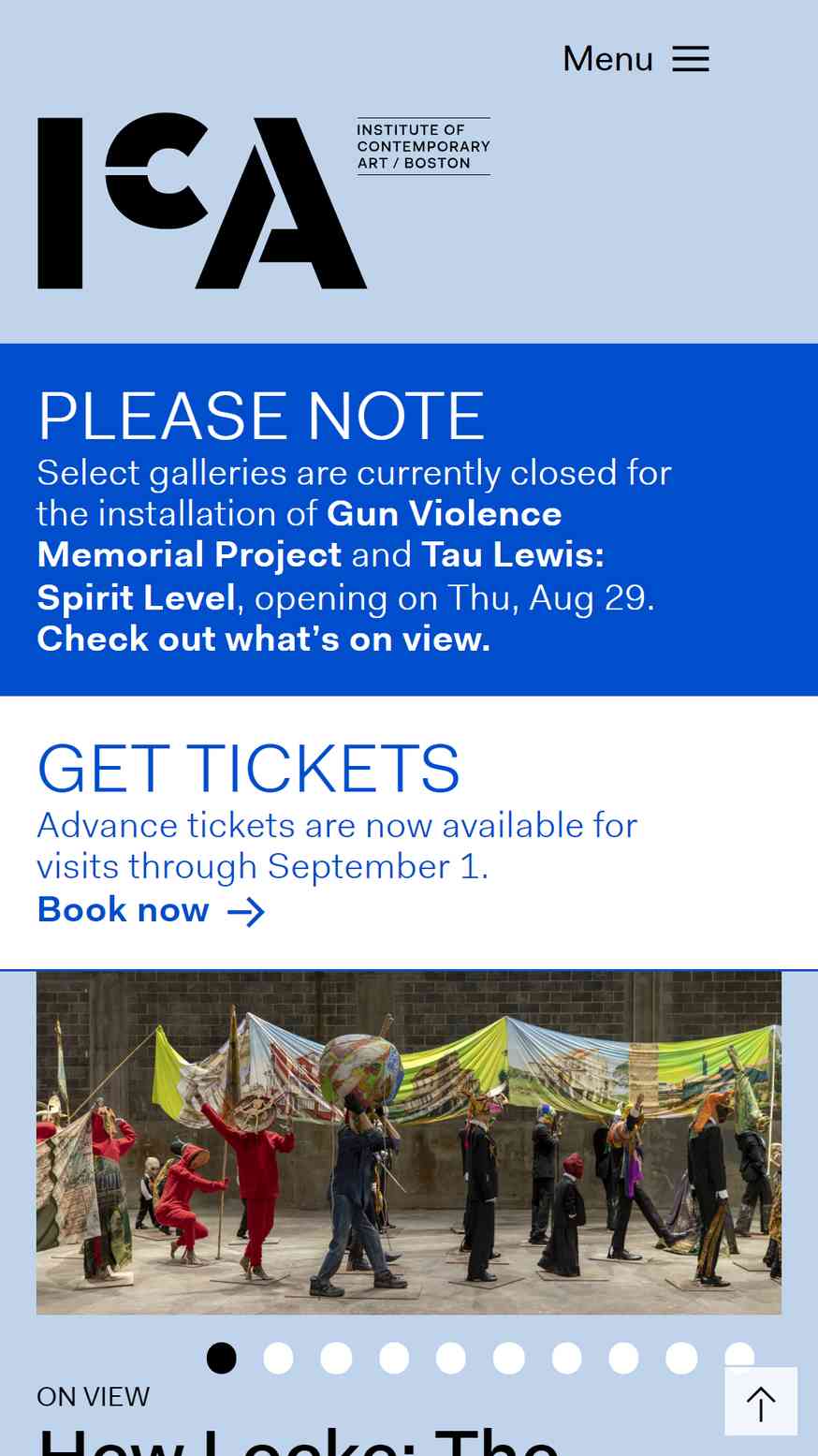The width and height of the screenshot is (818, 1456).
Task: Open the Menu hamburger button
Action: click(635, 59)
